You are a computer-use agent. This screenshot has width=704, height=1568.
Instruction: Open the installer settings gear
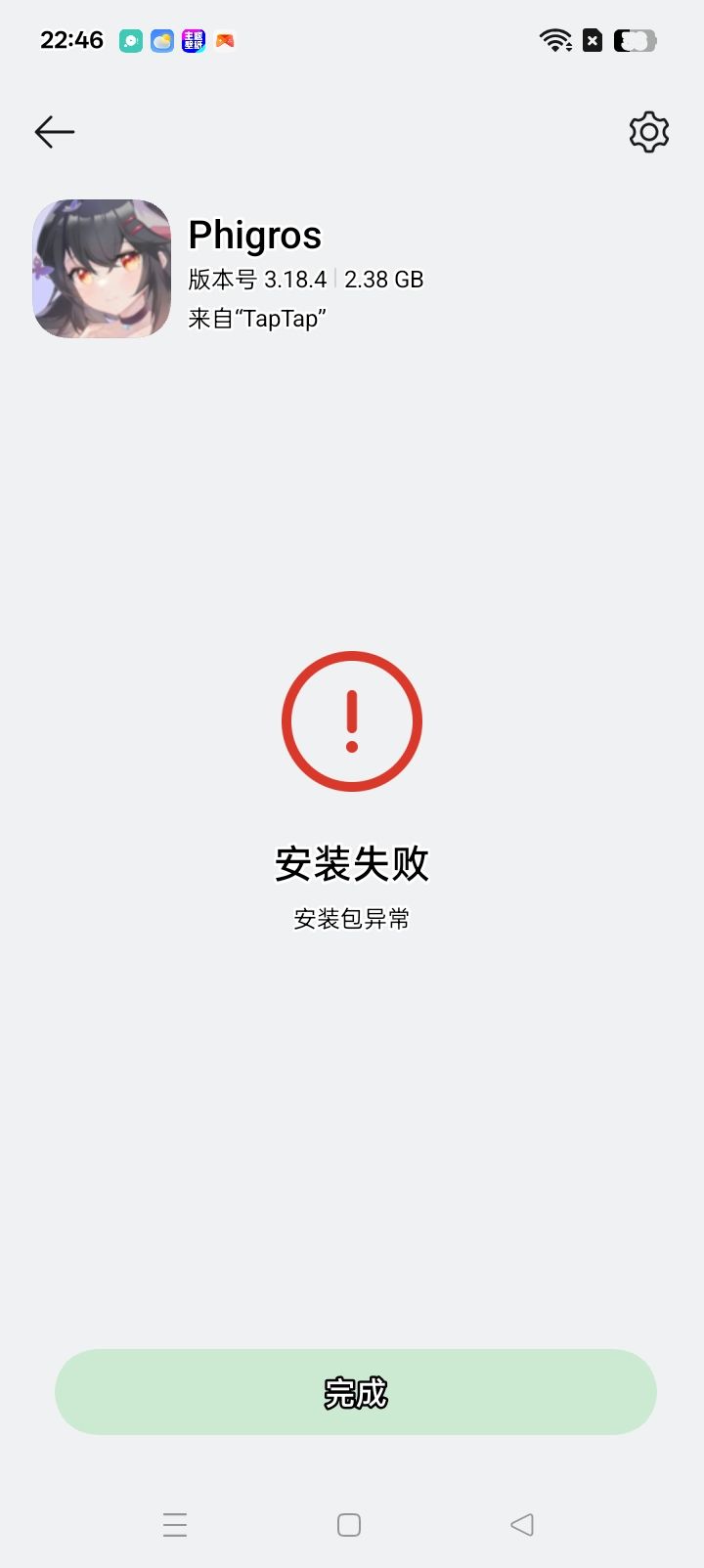click(648, 131)
